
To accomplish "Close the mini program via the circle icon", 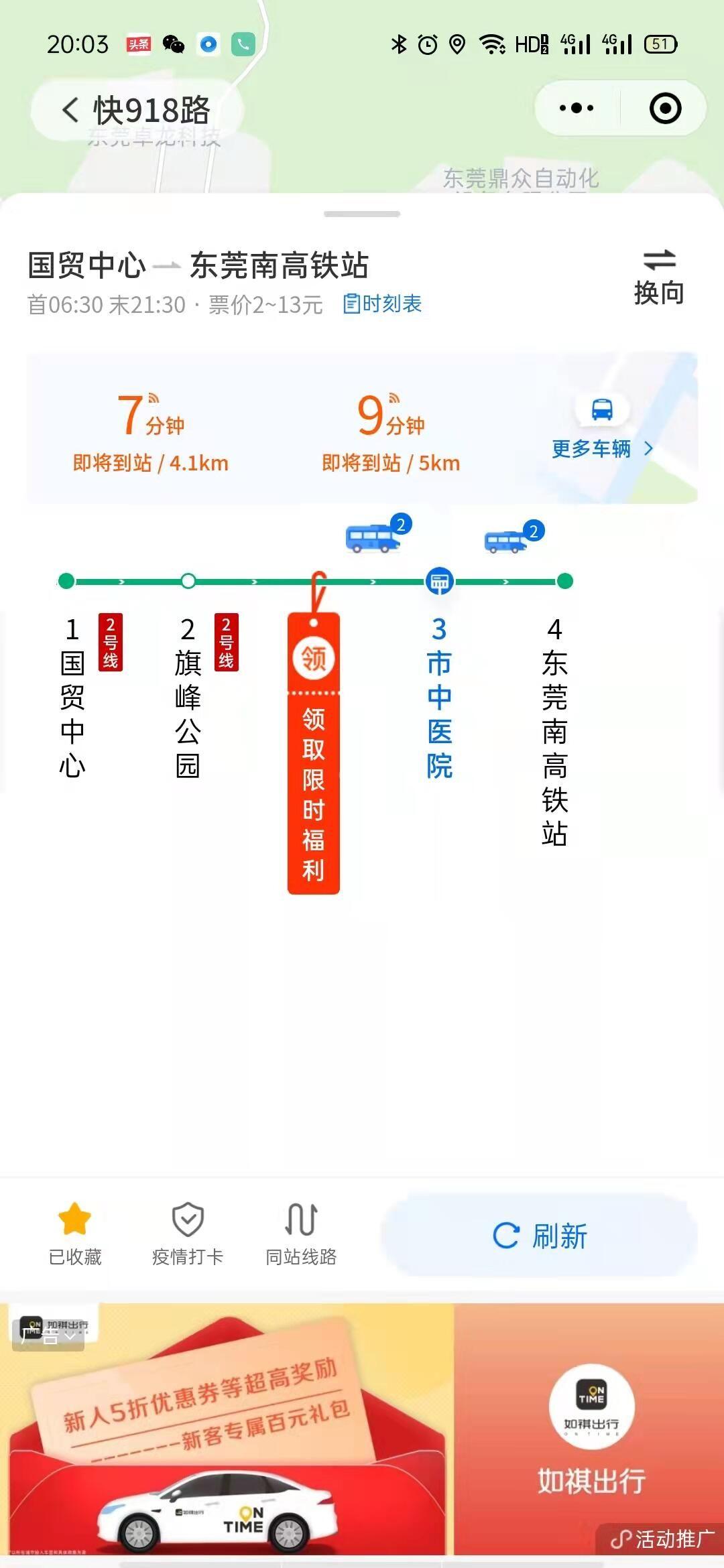I will (x=665, y=108).
